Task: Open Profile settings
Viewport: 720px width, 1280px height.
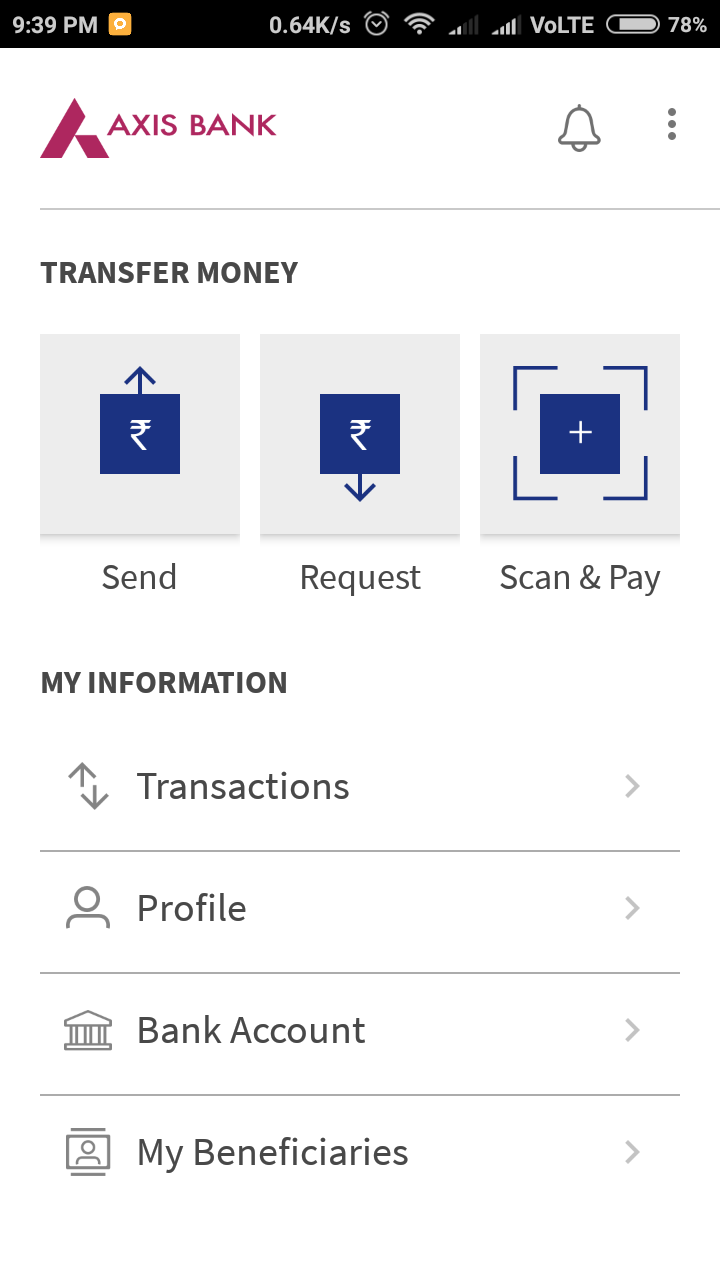Action: [191, 908]
